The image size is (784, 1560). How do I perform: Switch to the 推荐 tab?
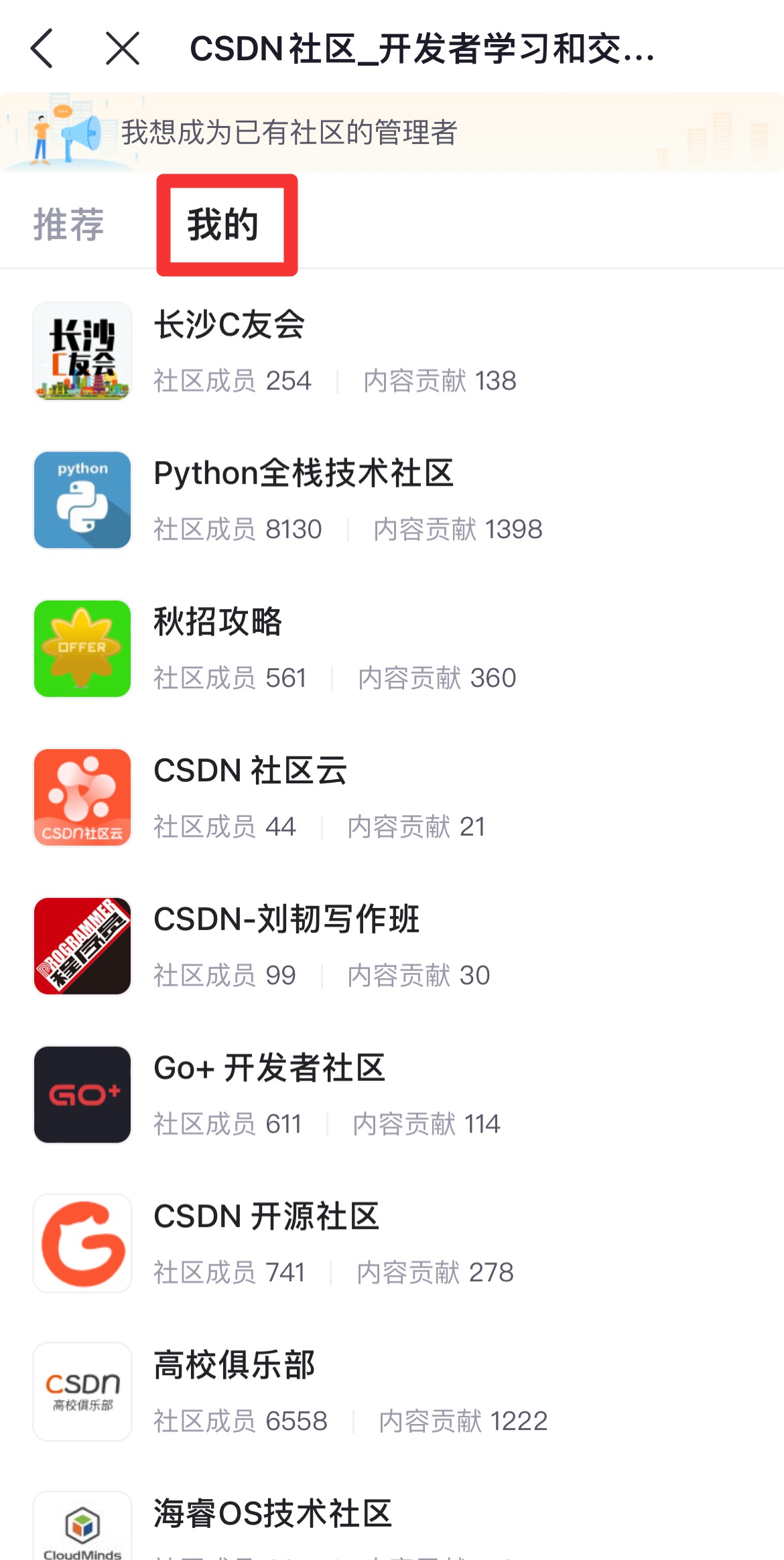pyautogui.click(x=68, y=224)
